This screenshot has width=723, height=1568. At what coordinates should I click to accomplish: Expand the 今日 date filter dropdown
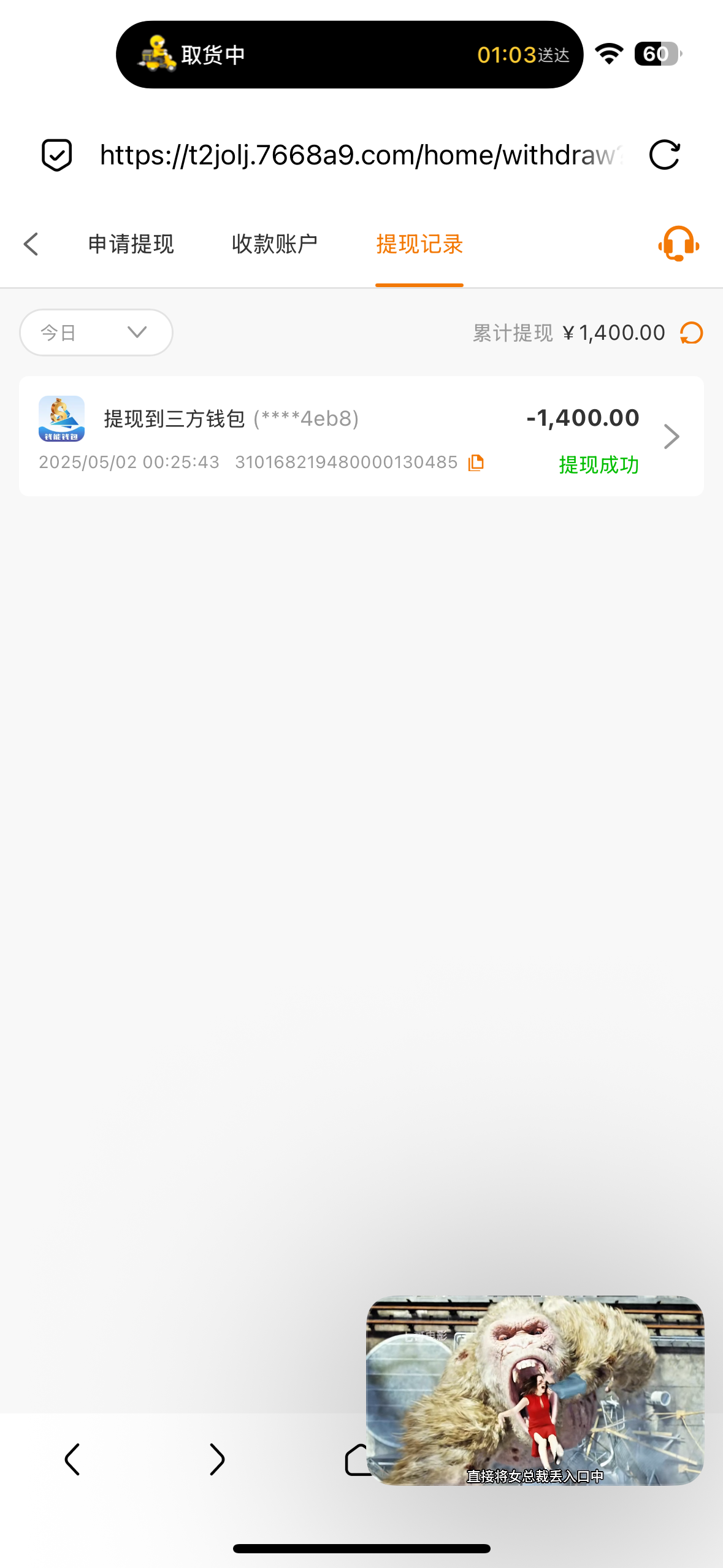pos(96,332)
